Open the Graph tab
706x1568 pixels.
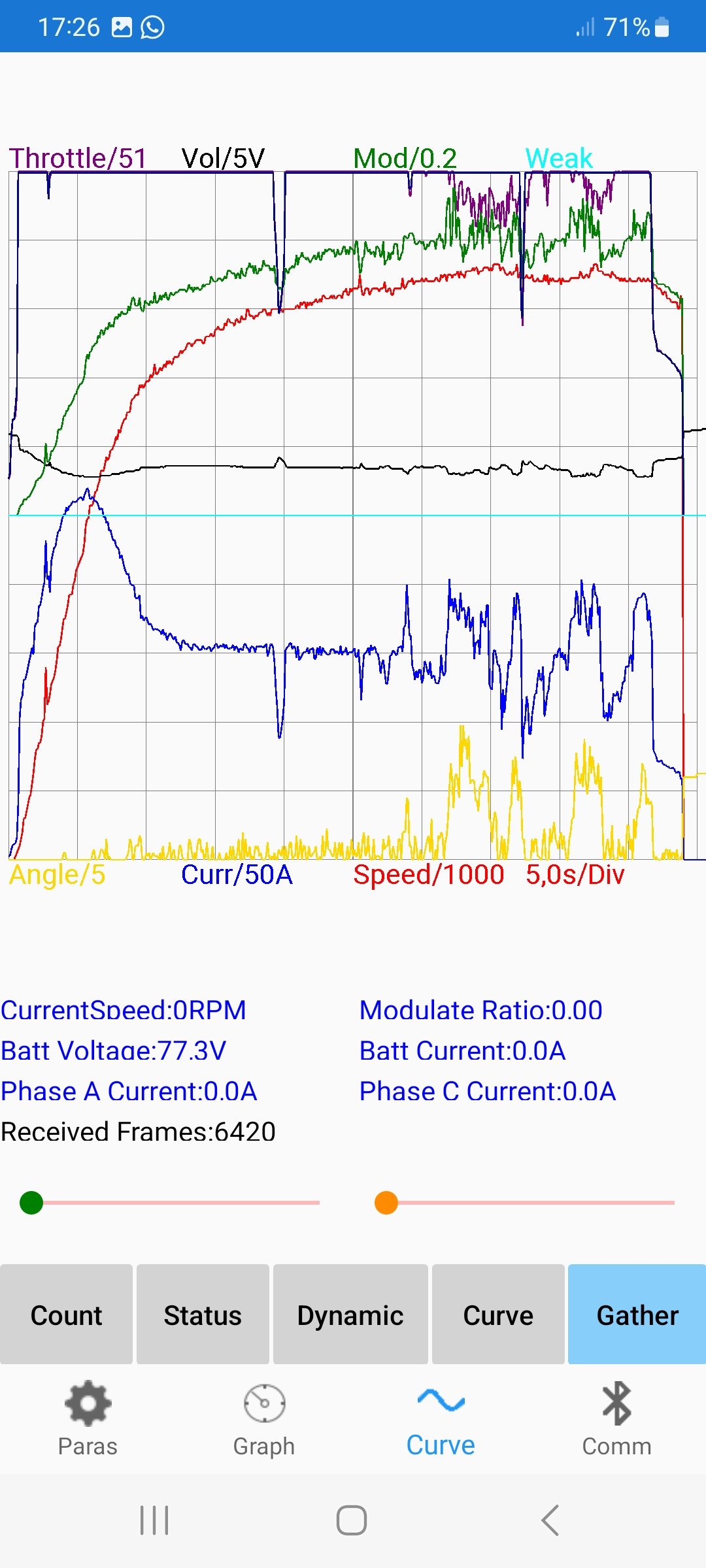click(x=264, y=1418)
